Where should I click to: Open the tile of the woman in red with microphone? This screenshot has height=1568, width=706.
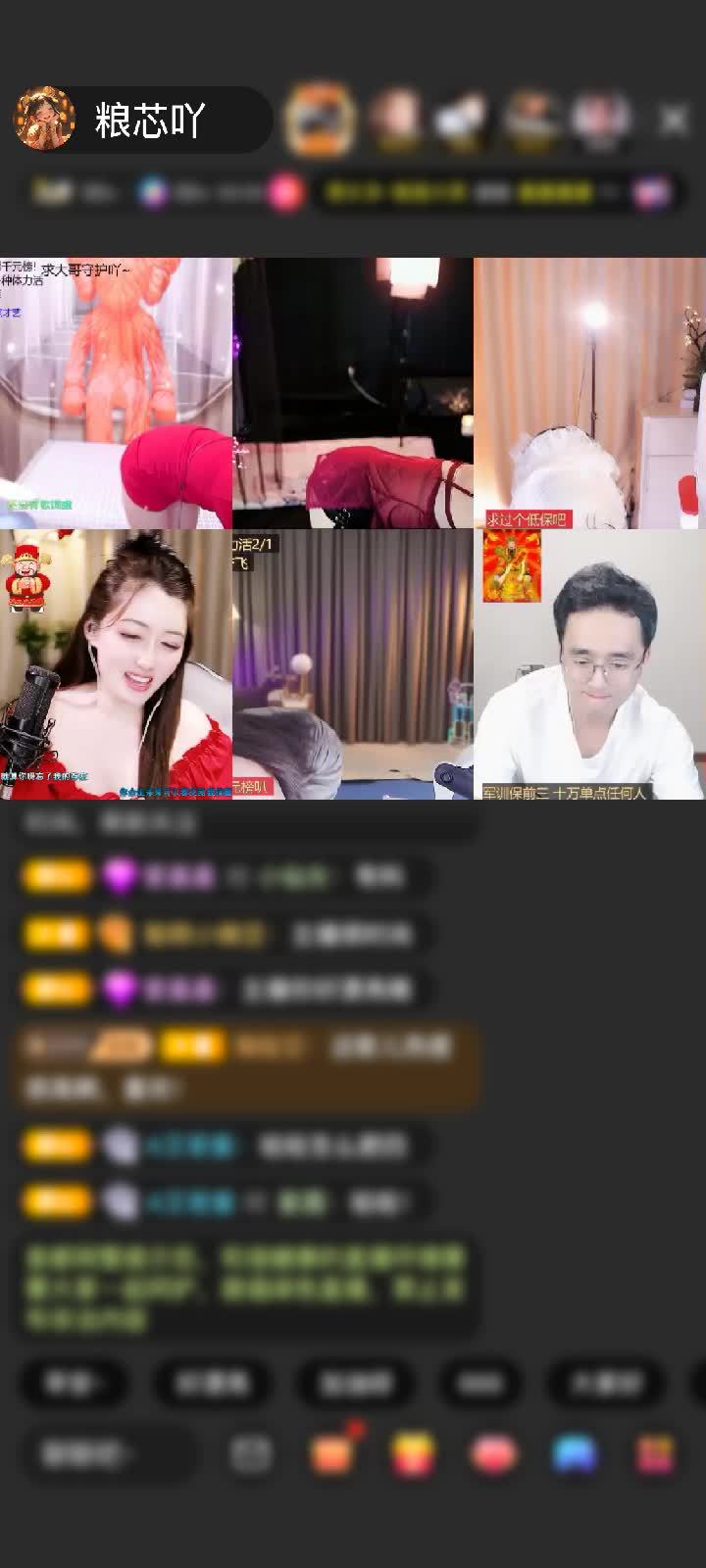(116, 664)
